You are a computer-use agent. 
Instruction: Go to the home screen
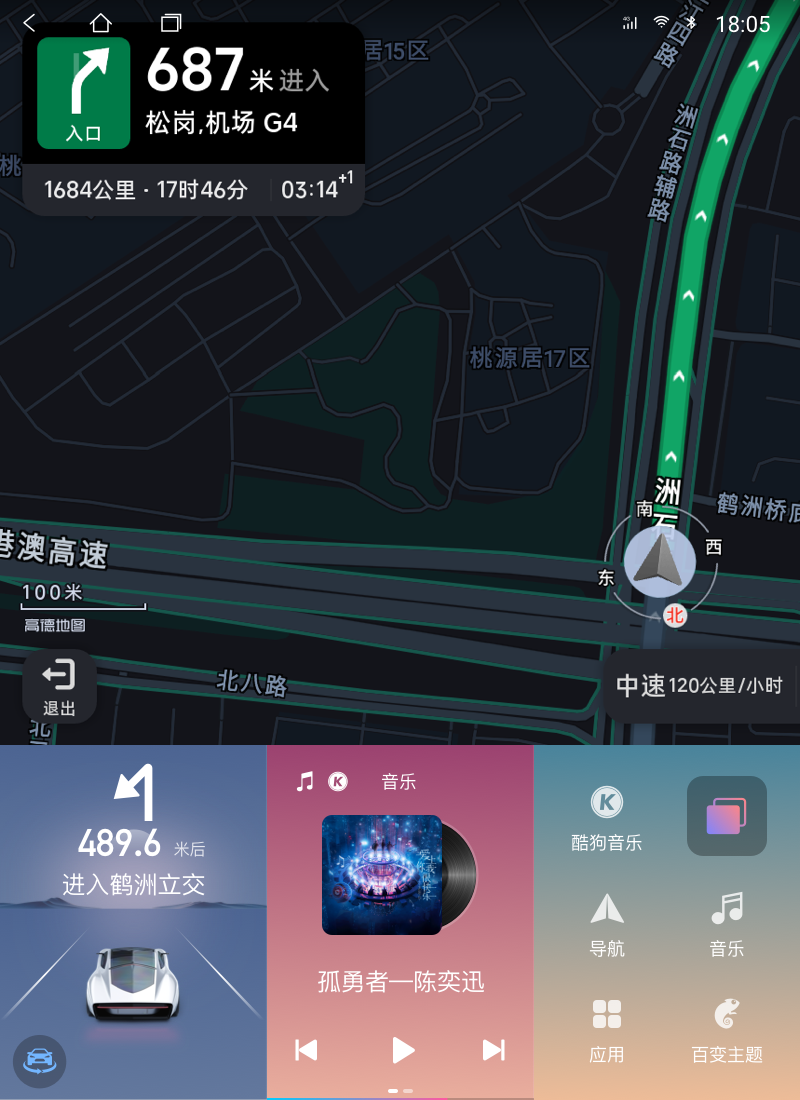[100, 23]
